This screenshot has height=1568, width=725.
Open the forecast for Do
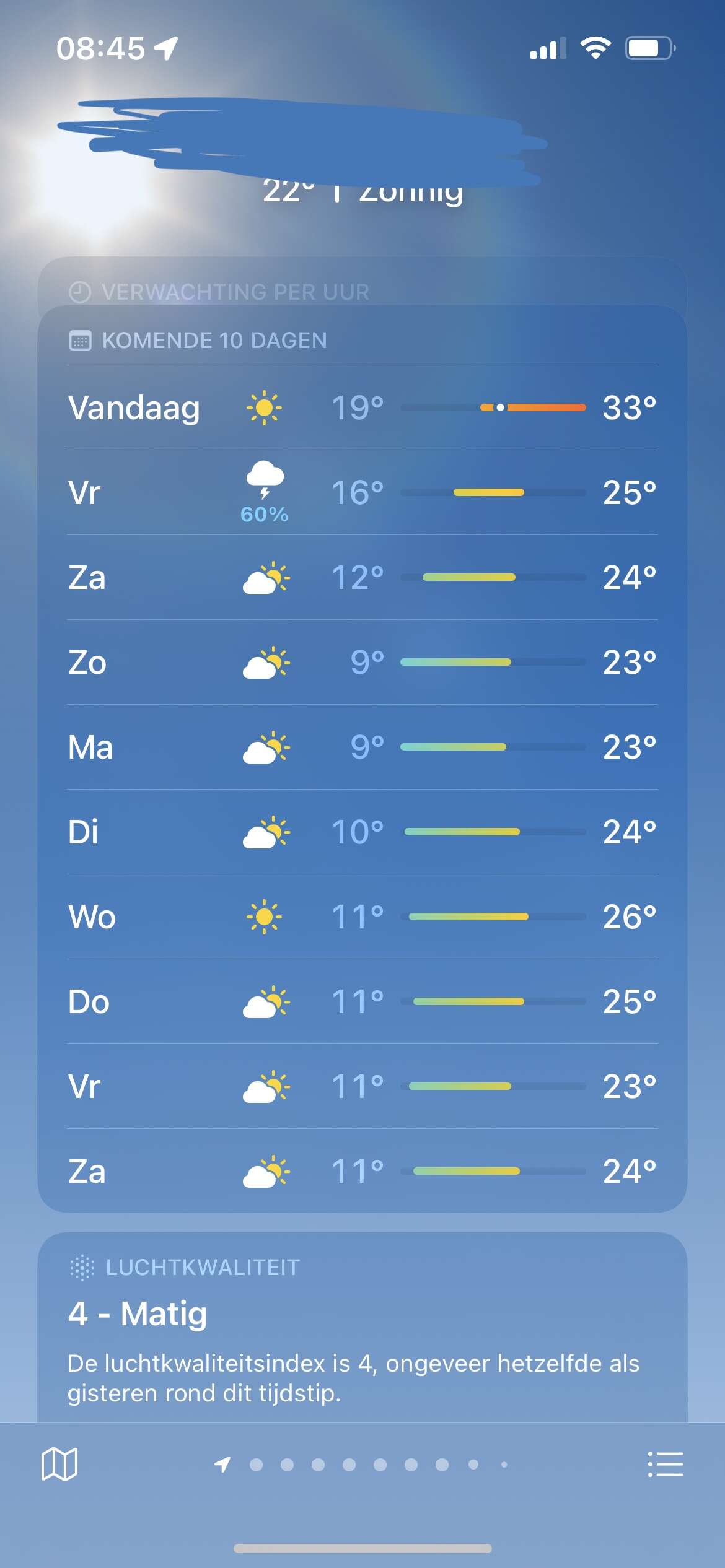point(362,1001)
